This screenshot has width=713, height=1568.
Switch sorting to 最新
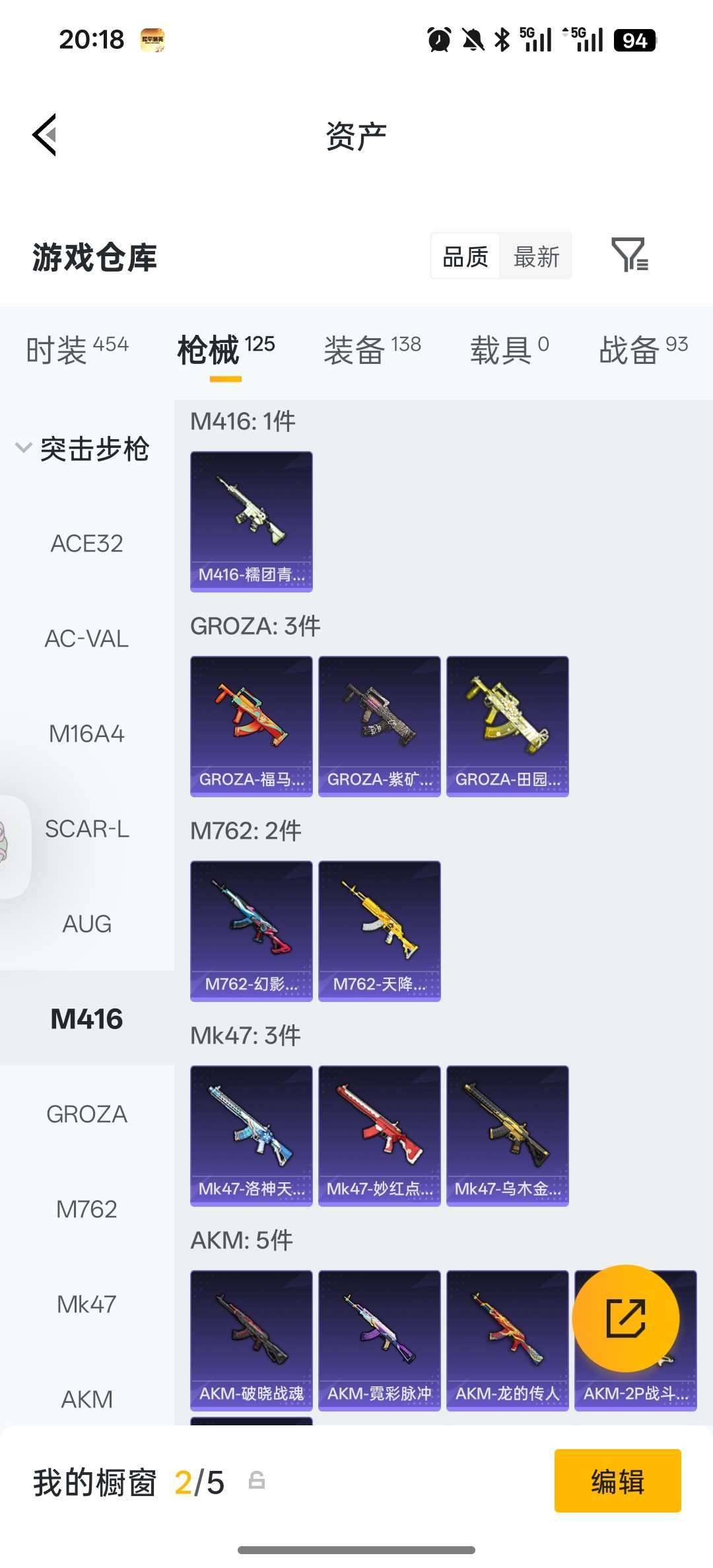(x=536, y=257)
